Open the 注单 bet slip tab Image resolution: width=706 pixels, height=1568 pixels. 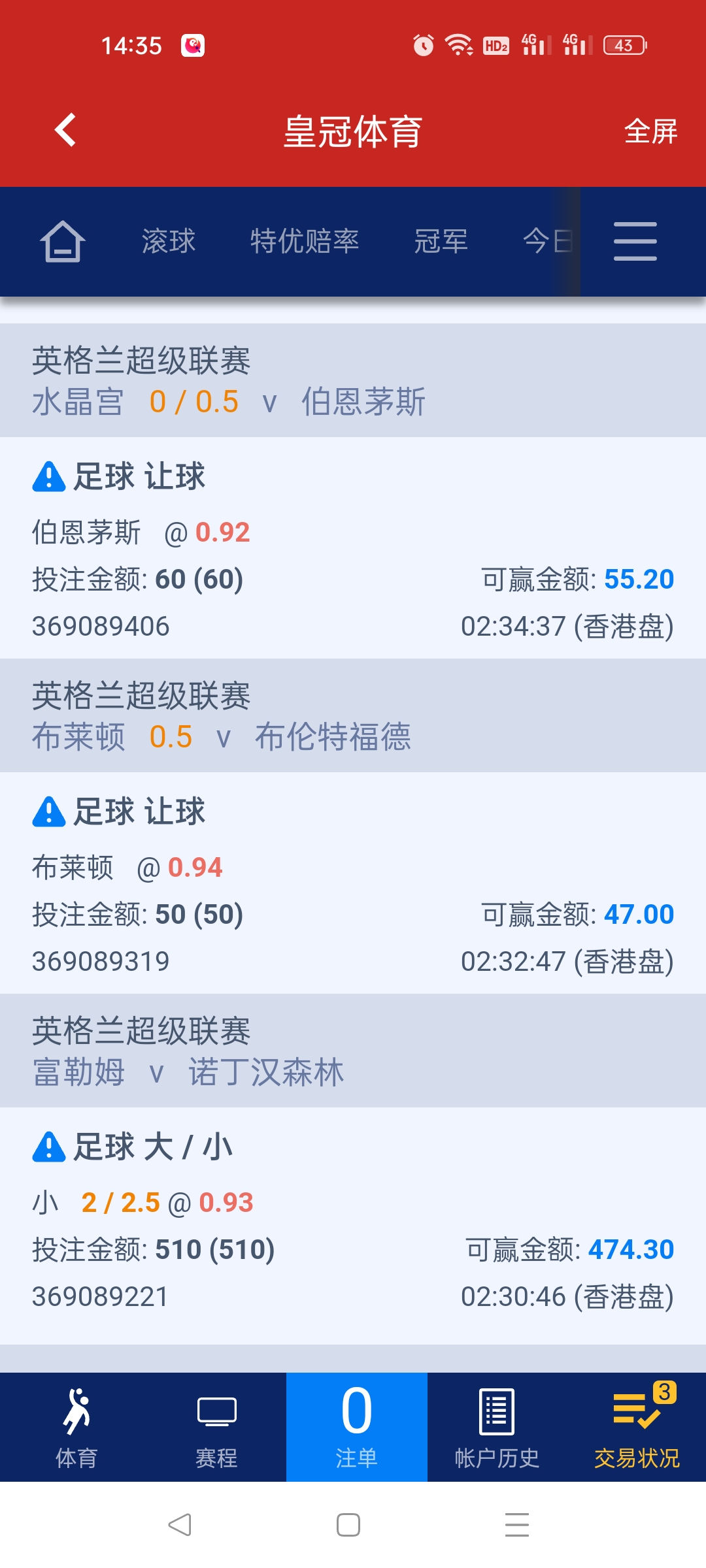coord(357,1428)
